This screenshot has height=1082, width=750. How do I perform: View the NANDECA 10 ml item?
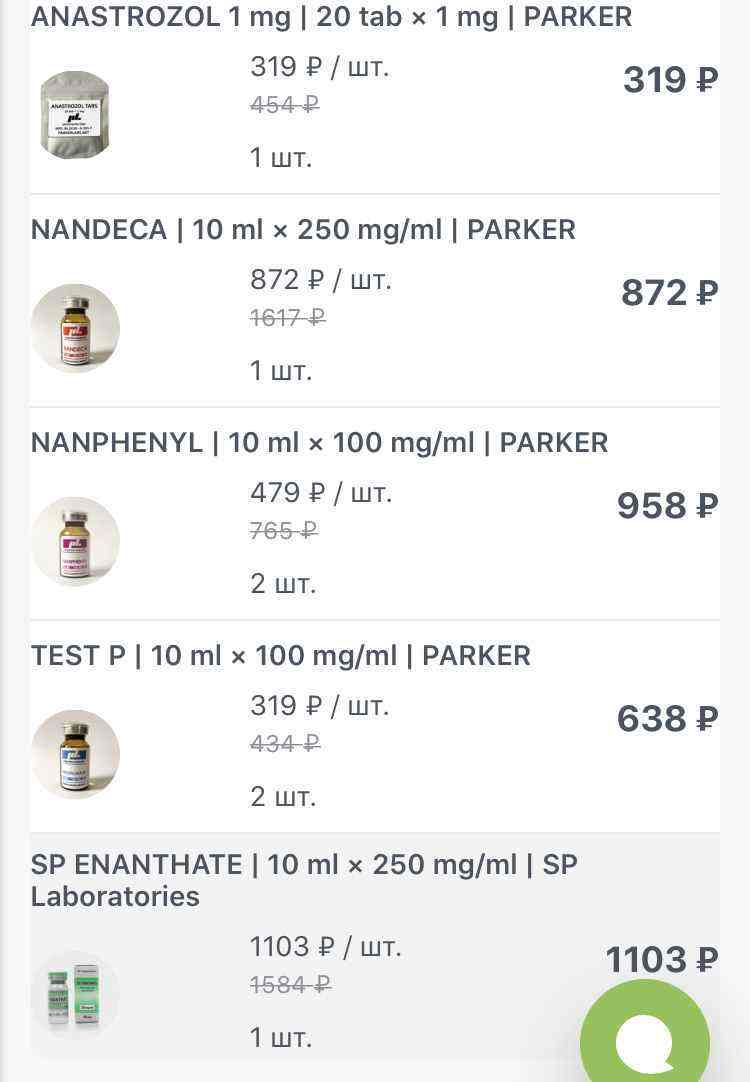[x=302, y=230]
